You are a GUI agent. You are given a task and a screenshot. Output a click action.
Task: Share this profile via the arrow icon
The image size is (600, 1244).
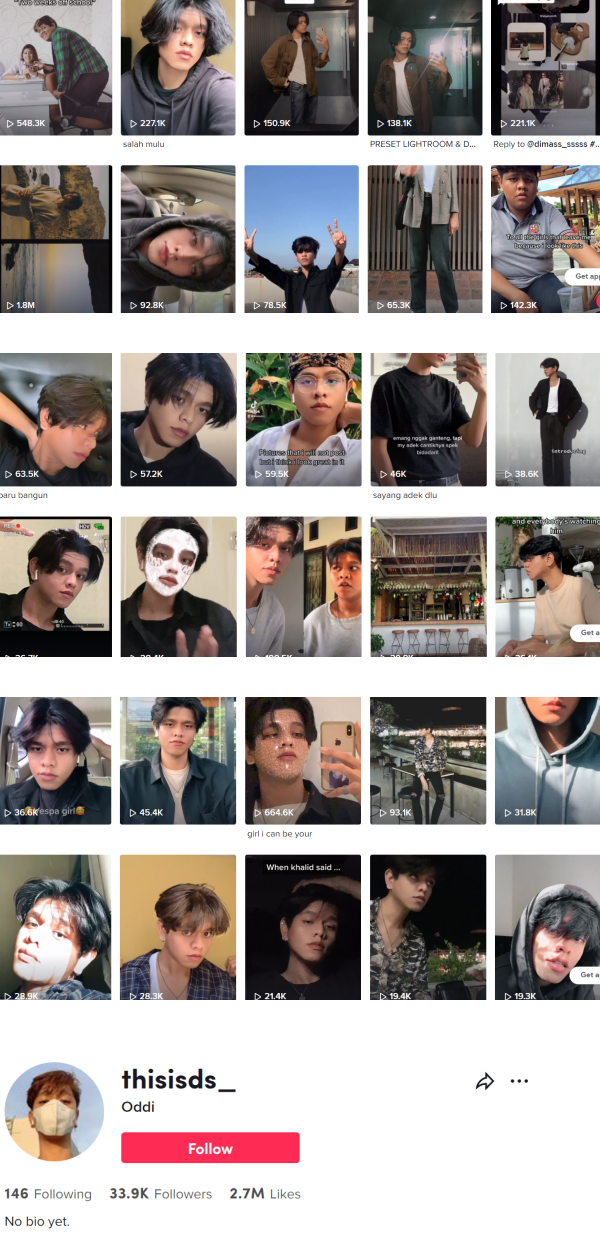(x=485, y=1081)
